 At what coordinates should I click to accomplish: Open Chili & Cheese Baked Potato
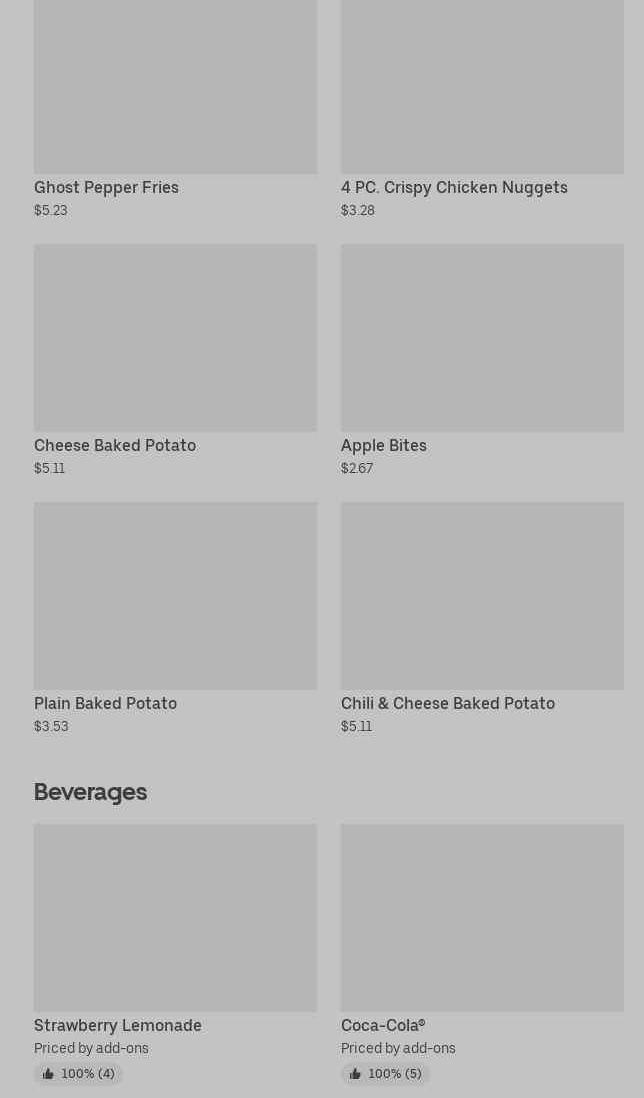click(482, 618)
